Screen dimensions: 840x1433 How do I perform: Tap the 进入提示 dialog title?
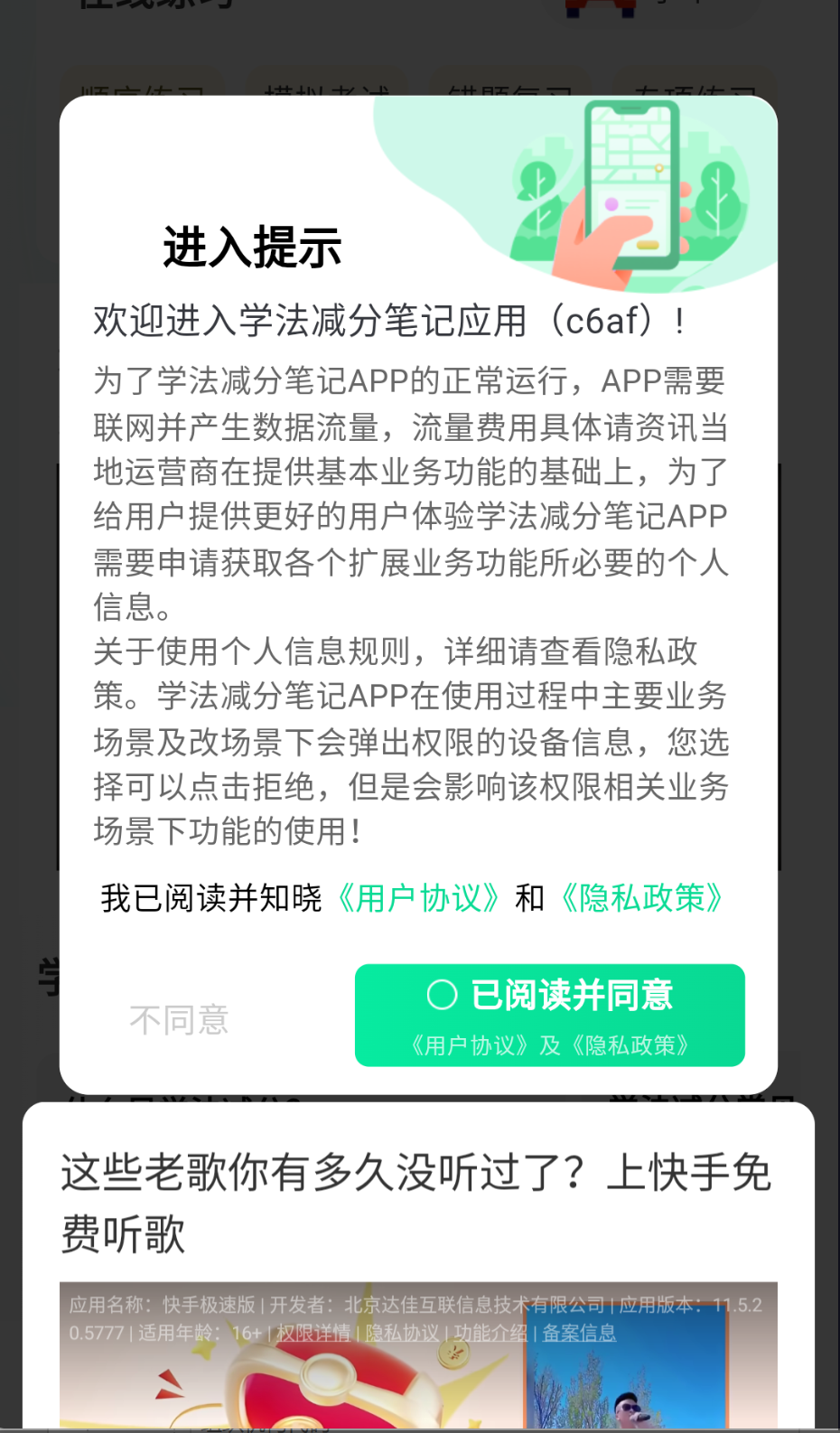pos(252,246)
